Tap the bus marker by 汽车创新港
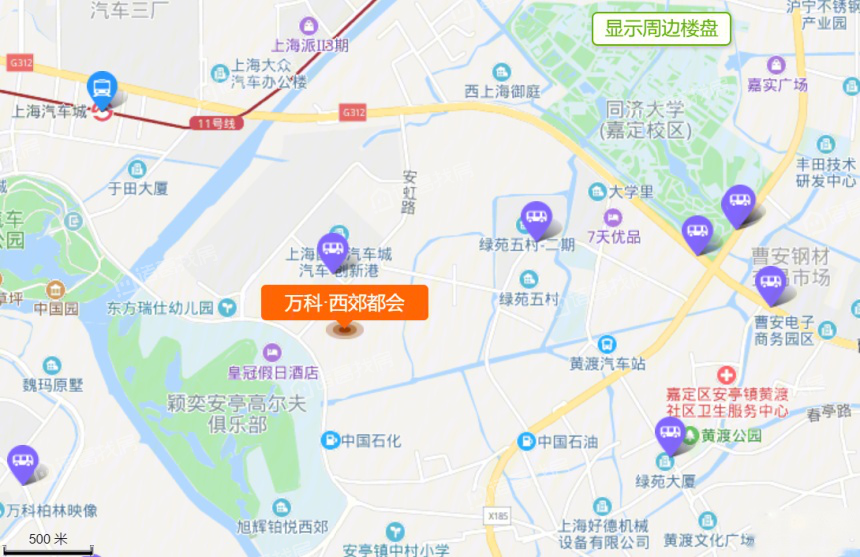860x557 pixels. [x=333, y=249]
